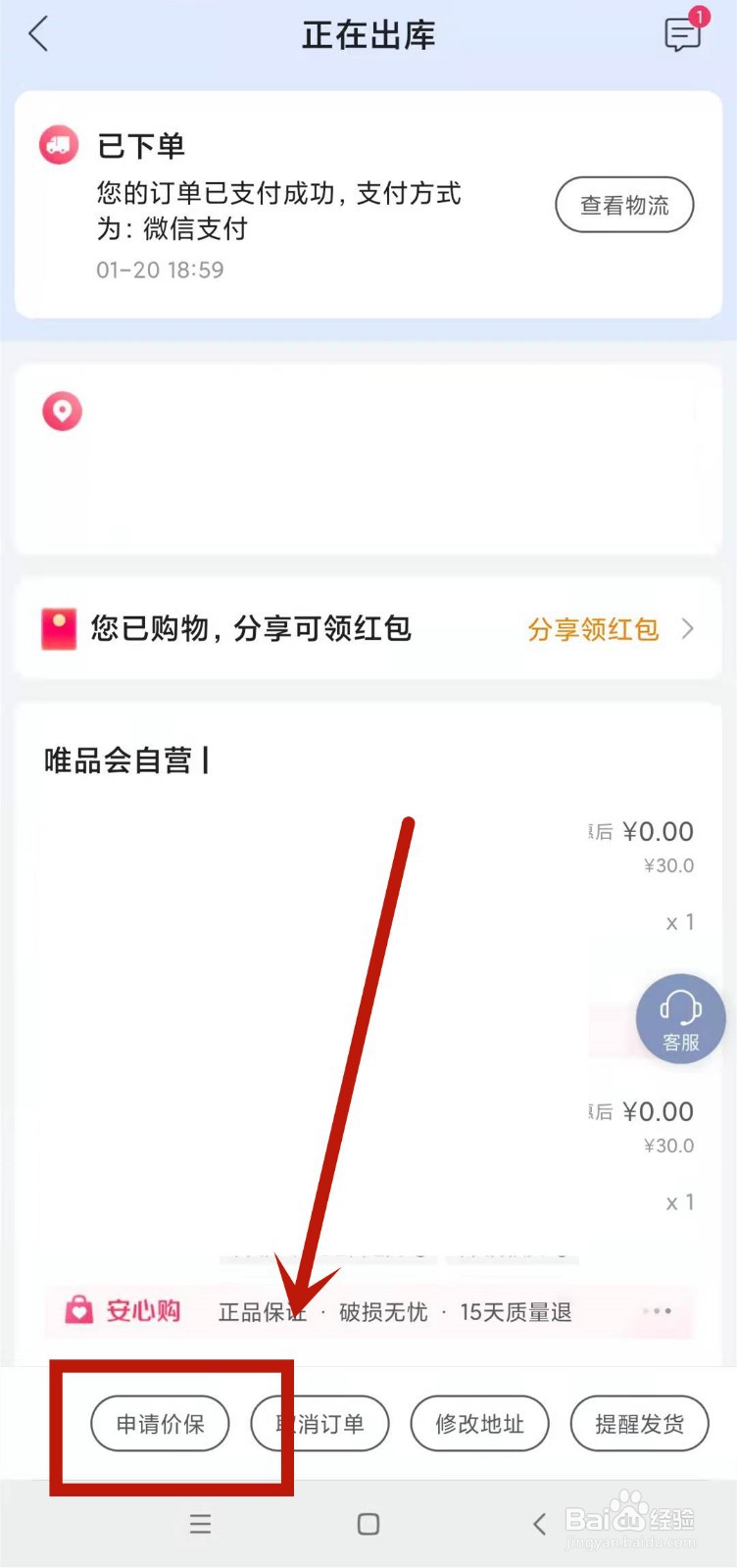The width and height of the screenshot is (737, 1568).
Task: Remind seller to ship via 提醒发货
Action: pos(639,1424)
